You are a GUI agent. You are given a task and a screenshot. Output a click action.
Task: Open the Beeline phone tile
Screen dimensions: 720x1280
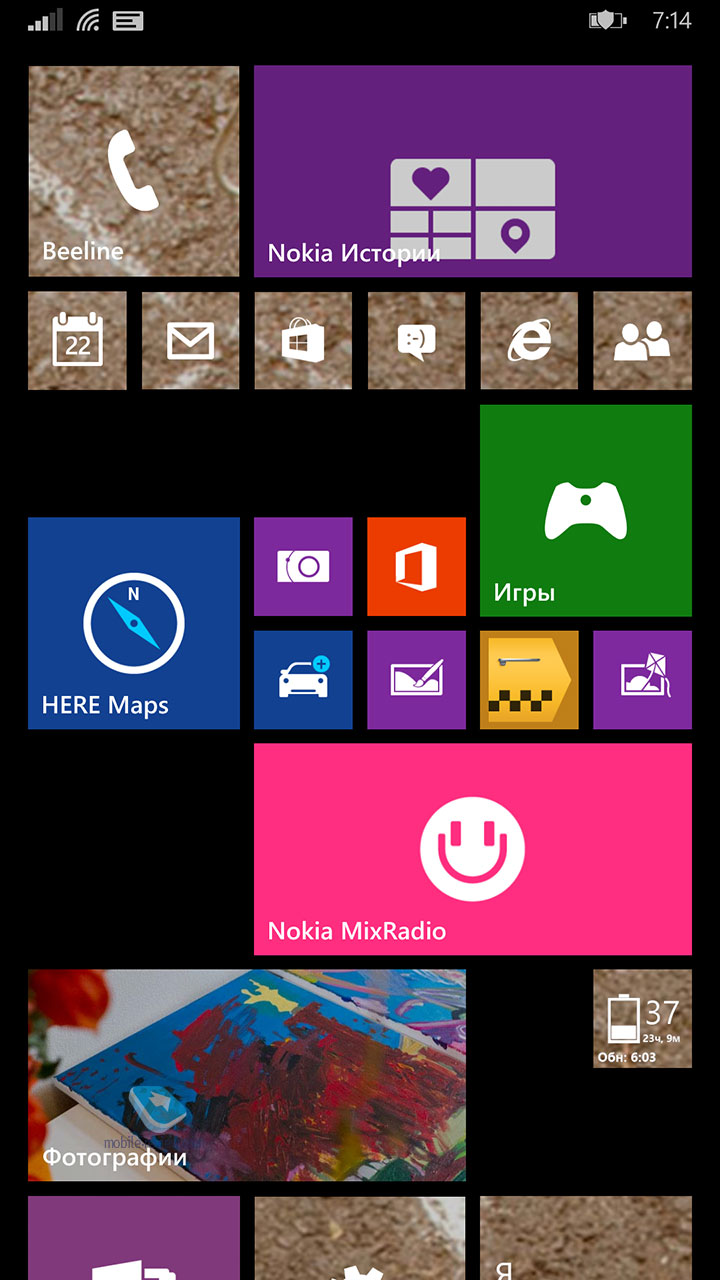pos(134,171)
